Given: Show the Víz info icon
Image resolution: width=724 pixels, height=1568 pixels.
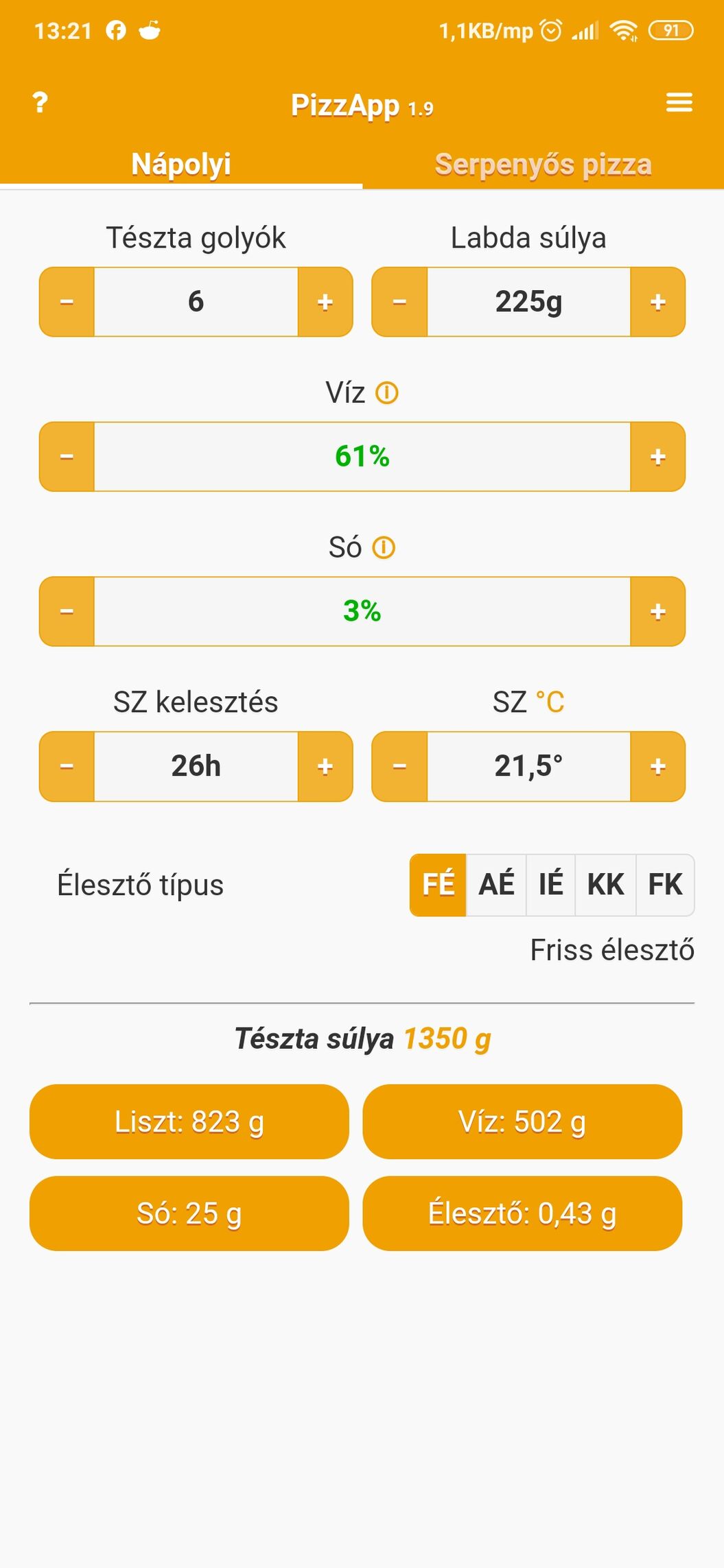Looking at the screenshot, I should 387,393.
